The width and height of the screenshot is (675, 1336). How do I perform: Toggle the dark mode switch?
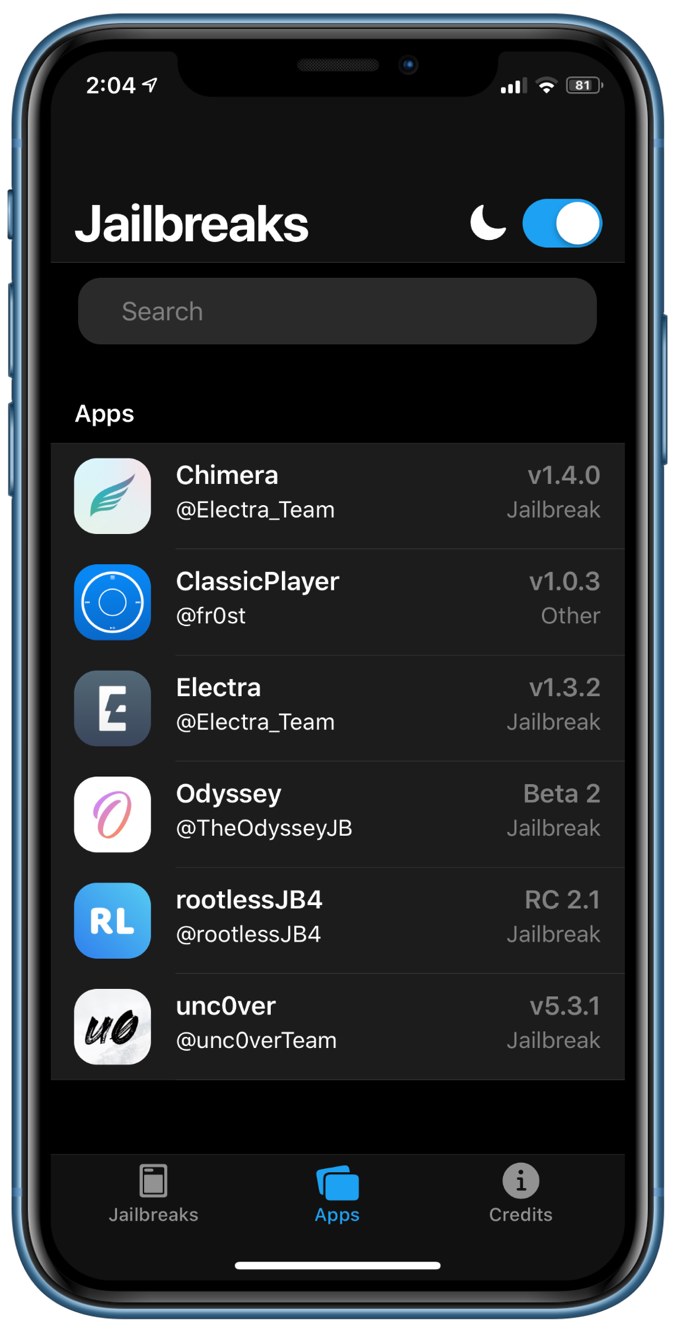tap(562, 223)
